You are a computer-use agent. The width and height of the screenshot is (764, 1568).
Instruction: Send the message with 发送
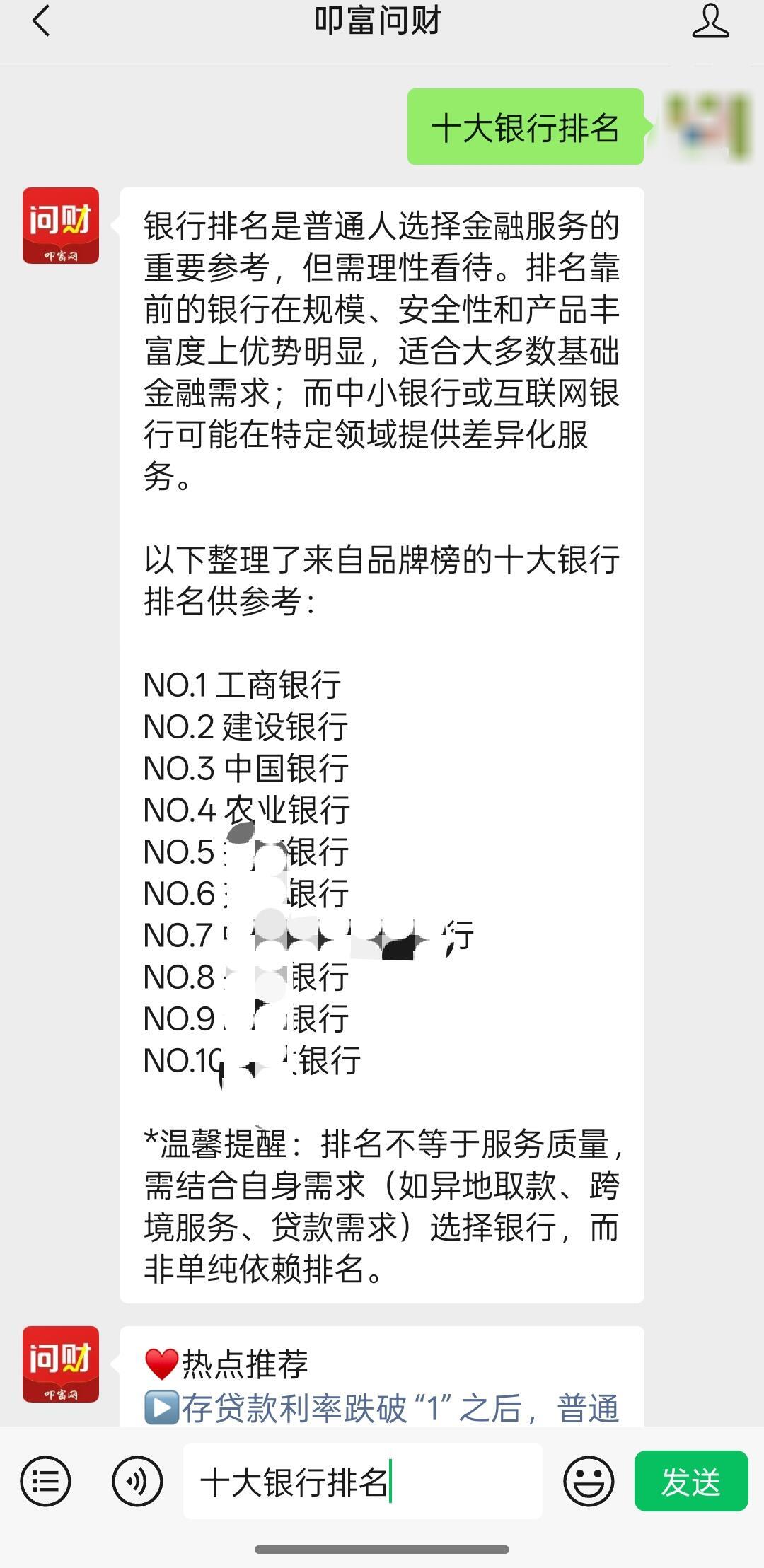point(691,1481)
